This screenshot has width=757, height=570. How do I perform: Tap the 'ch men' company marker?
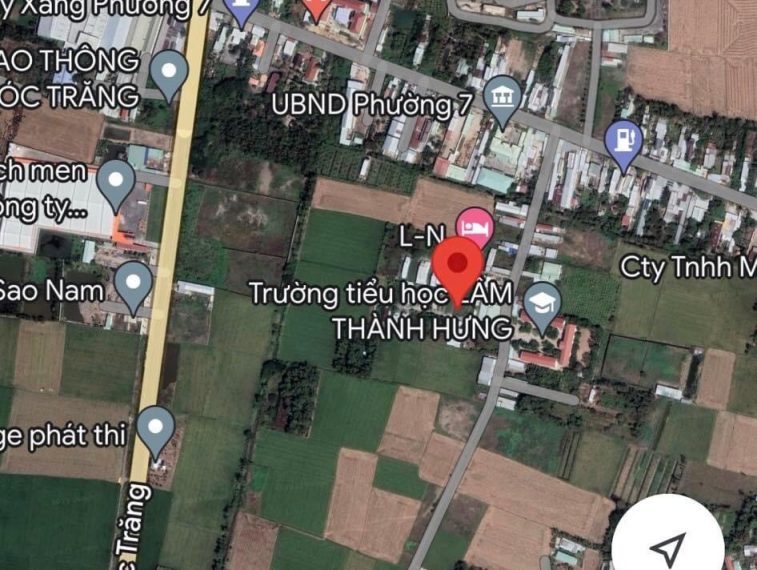117,182
